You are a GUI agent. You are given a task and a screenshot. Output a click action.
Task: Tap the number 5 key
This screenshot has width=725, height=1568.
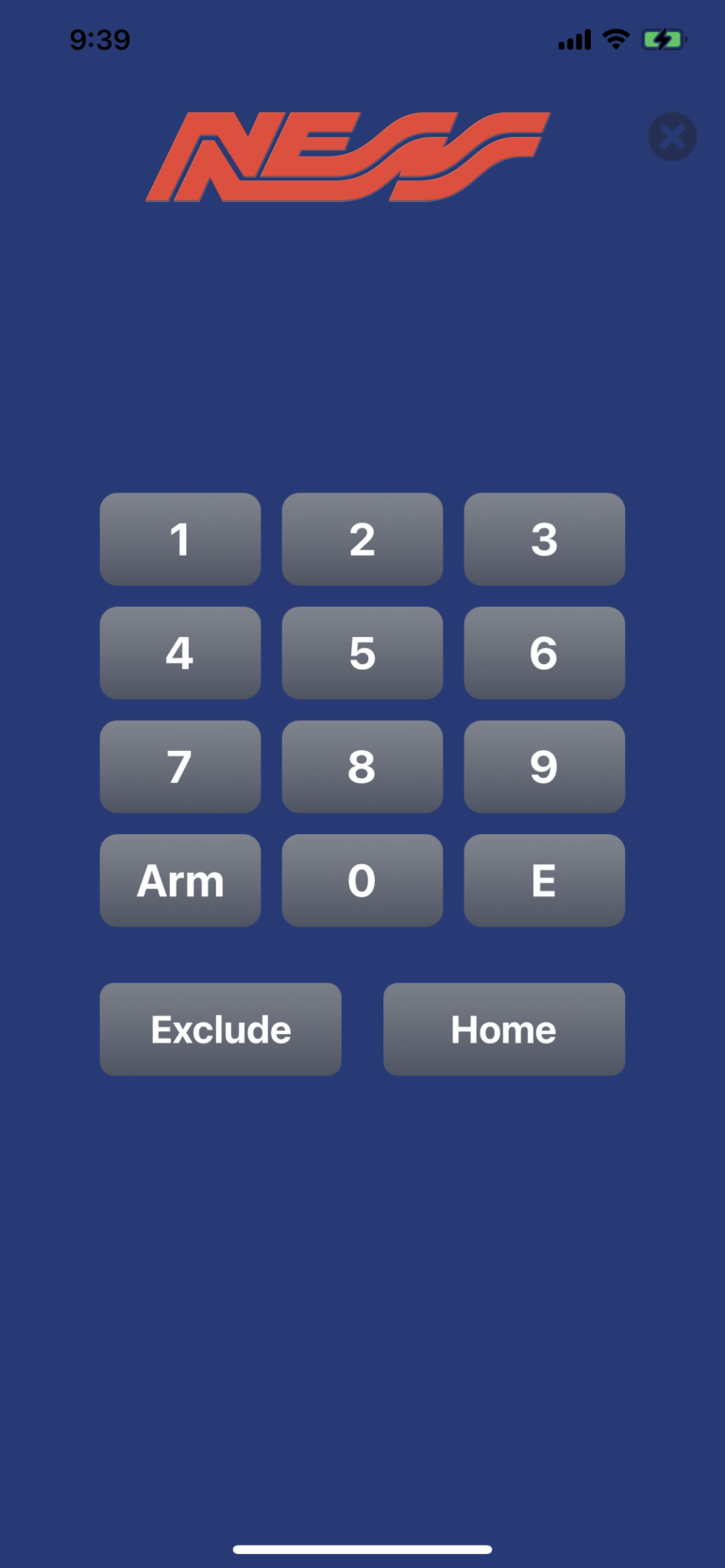pyautogui.click(x=362, y=653)
